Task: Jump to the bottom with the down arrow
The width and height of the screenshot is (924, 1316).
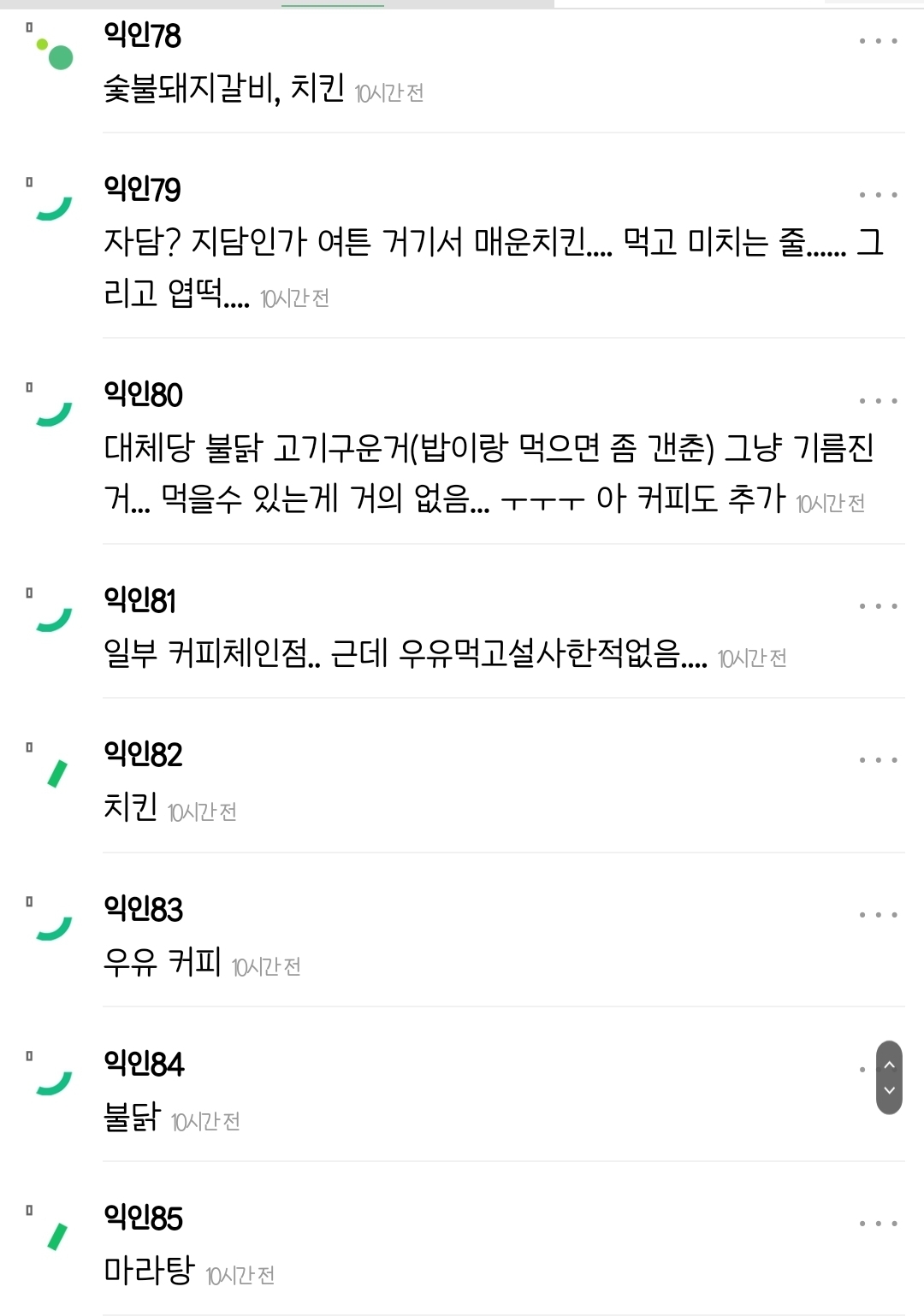Action: (889, 1090)
